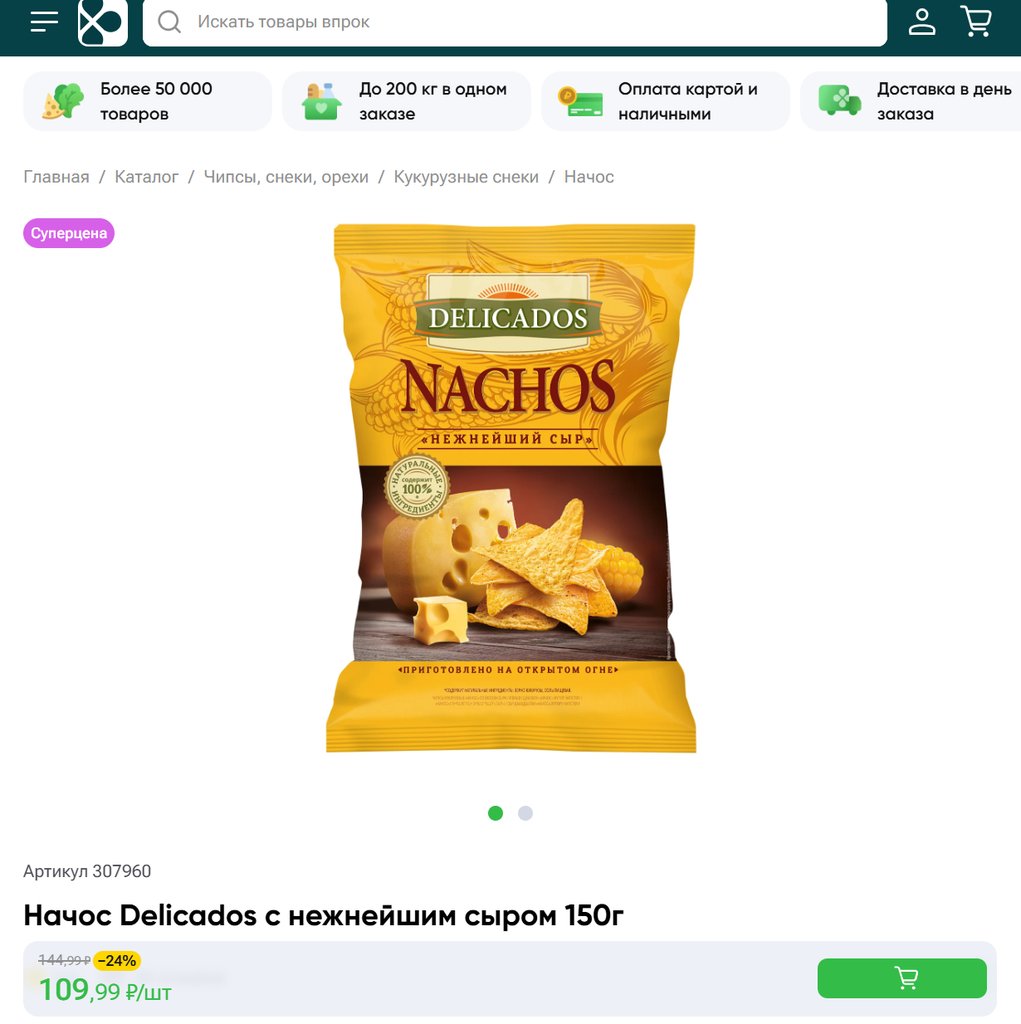This screenshot has width=1021, height=1024.
Task: Switch to the second product image dot
Action: [x=525, y=813]
